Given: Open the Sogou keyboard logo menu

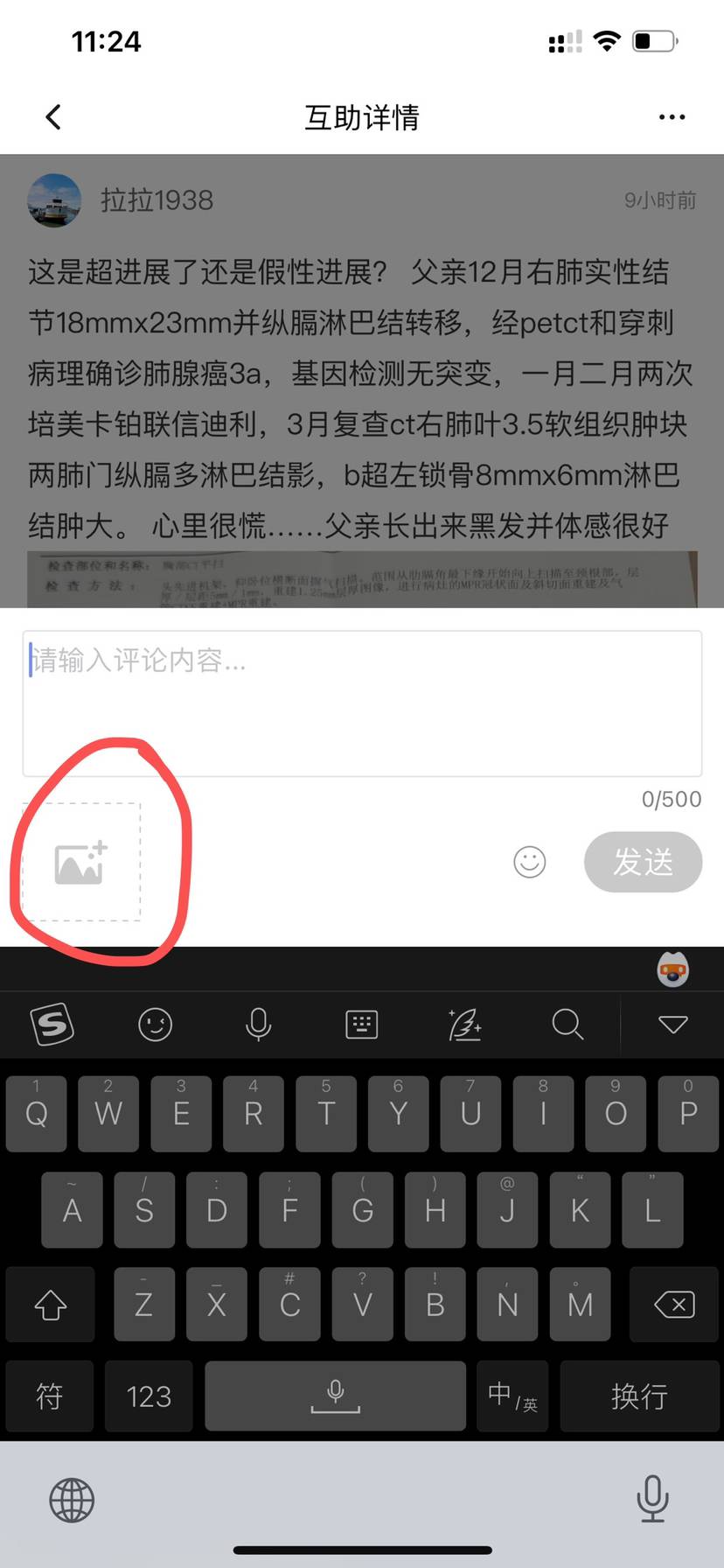Looking at the screenshot, I should tap(52, 1024).
